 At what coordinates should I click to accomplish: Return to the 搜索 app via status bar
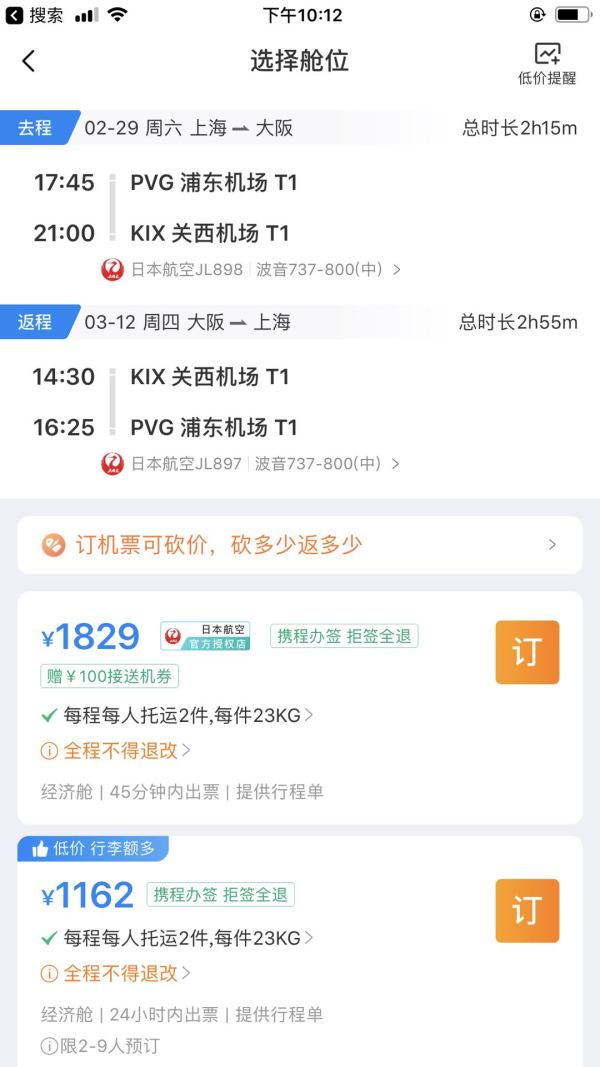click(34, 15)
